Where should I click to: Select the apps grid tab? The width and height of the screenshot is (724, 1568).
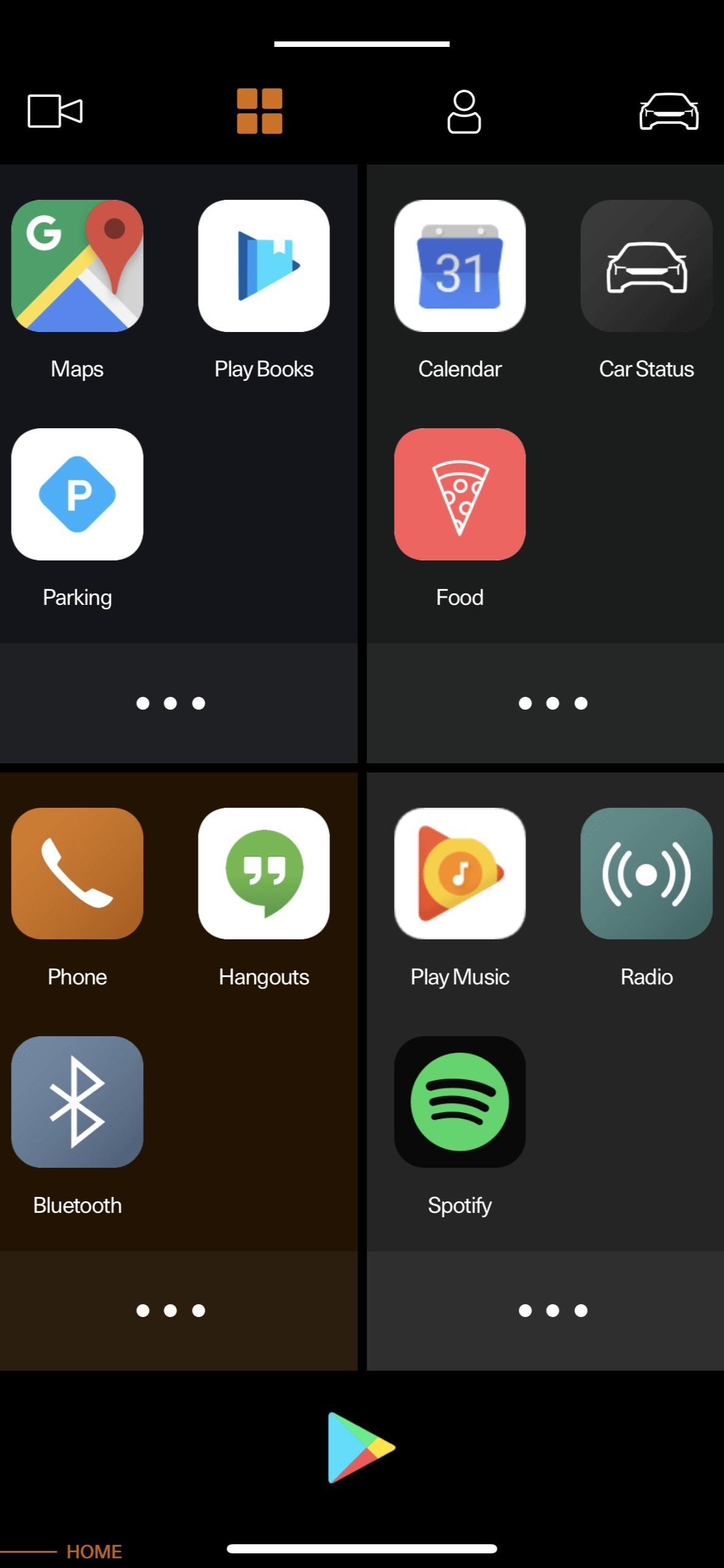point(259,111)
